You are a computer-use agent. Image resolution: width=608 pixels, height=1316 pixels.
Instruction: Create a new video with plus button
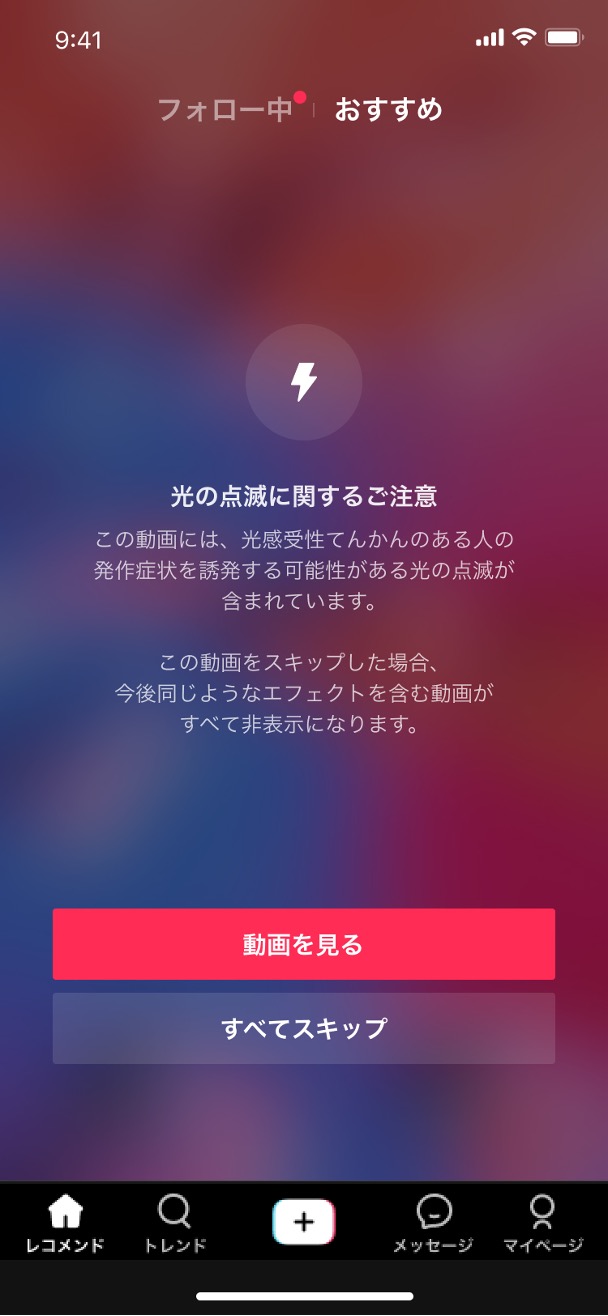tap(304, 1221)
